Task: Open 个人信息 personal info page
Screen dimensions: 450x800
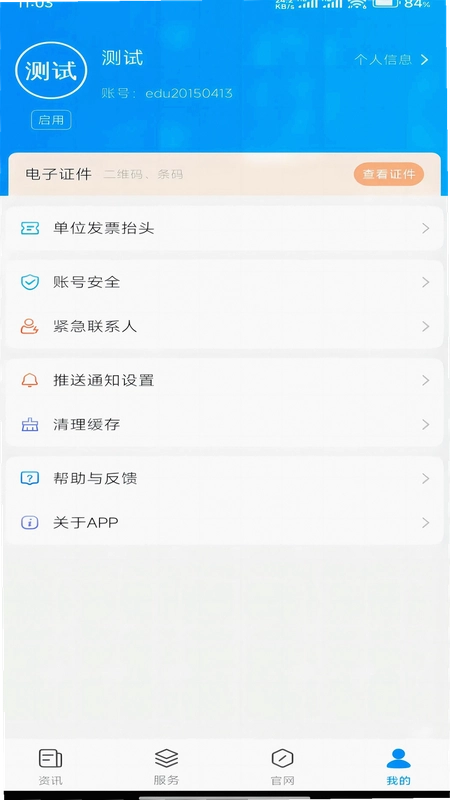Action: (391, 60)
